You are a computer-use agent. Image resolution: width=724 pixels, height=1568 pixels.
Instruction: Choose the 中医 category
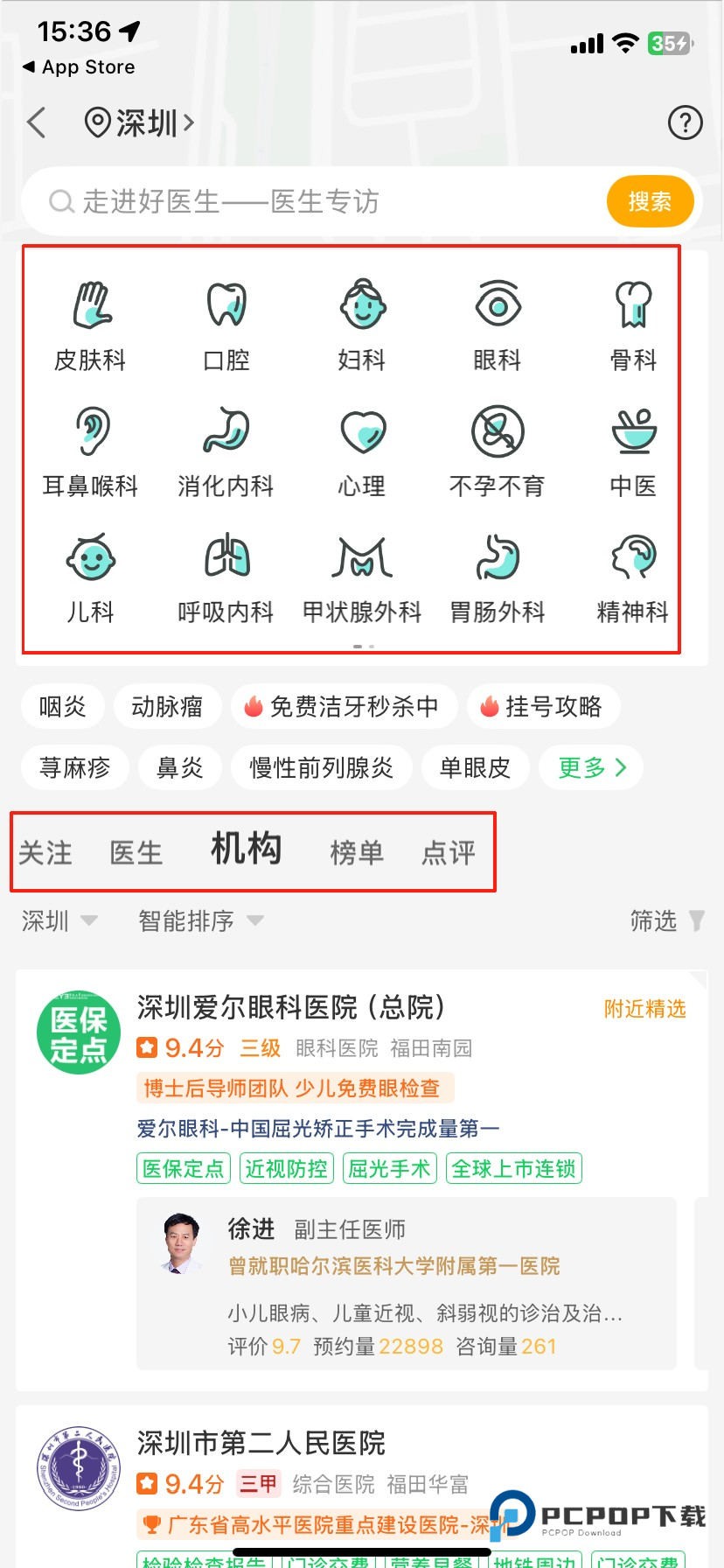(633, 451)
